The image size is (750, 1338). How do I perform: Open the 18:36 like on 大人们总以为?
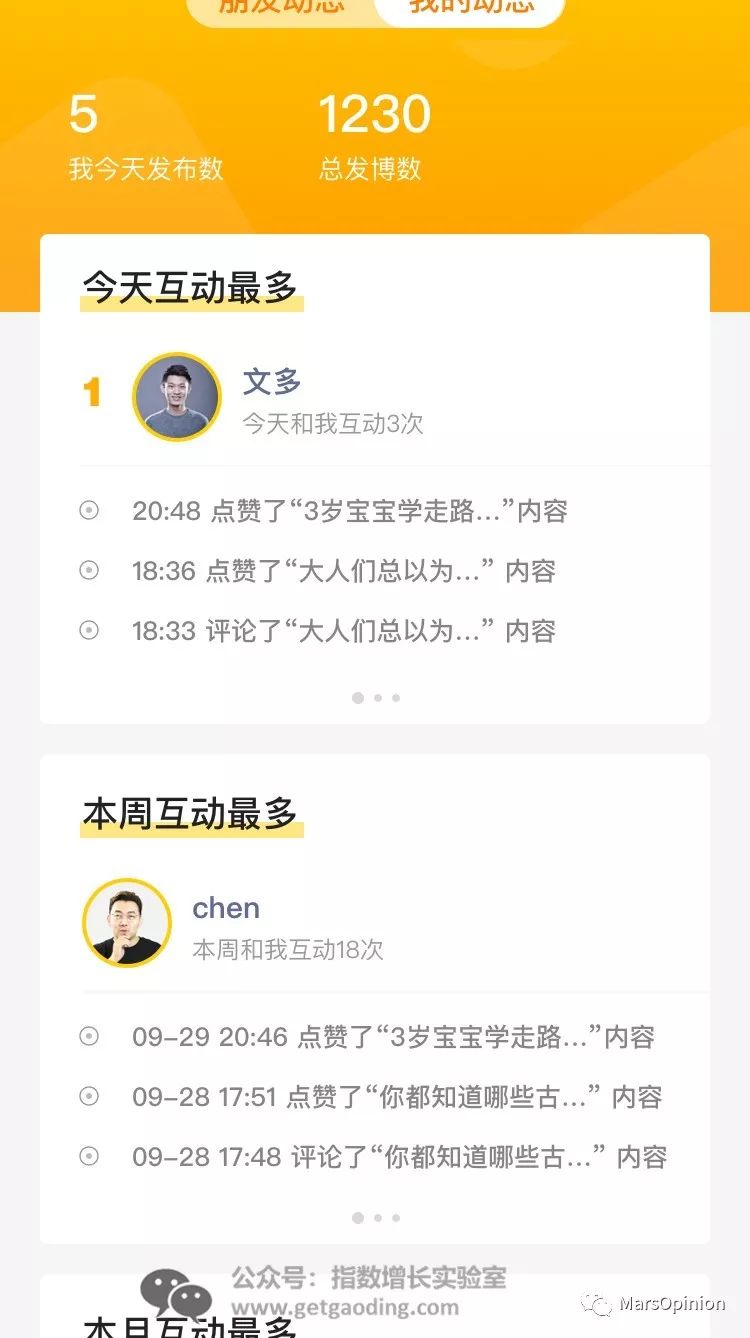pos(343,571)
